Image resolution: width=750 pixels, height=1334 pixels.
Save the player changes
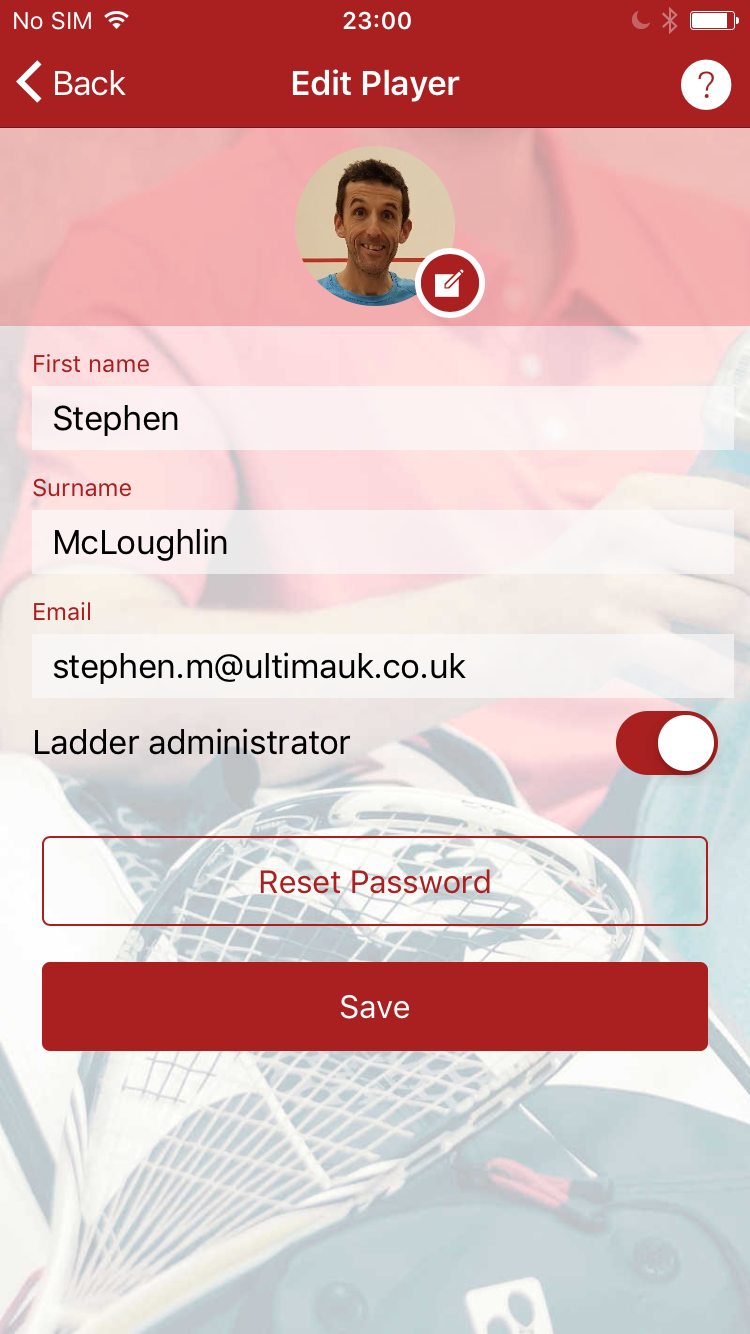(x=375, y=1006)
